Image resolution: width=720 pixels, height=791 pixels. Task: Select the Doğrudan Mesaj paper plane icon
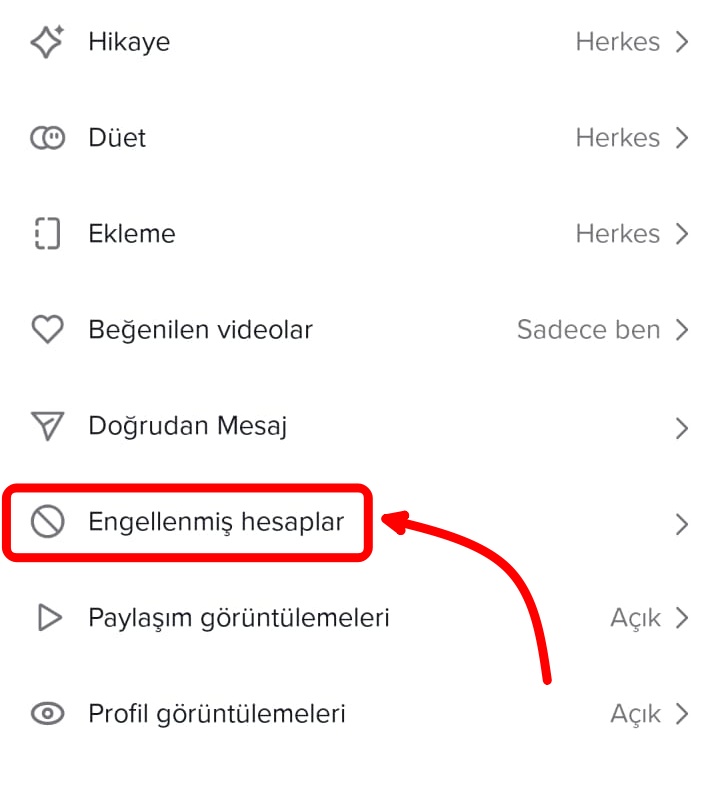coord(46,426)
